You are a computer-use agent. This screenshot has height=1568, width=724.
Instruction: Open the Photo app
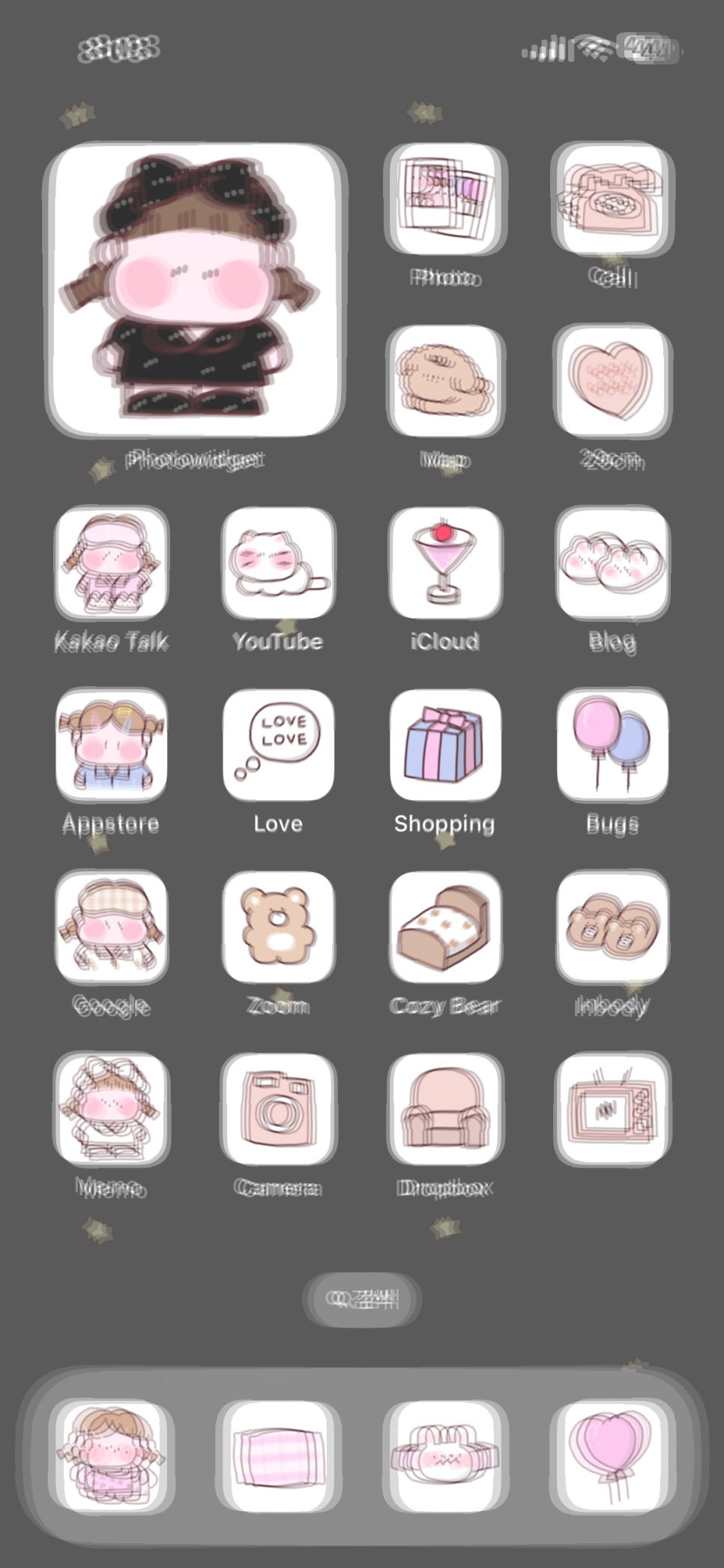click(x=445, y=200)
